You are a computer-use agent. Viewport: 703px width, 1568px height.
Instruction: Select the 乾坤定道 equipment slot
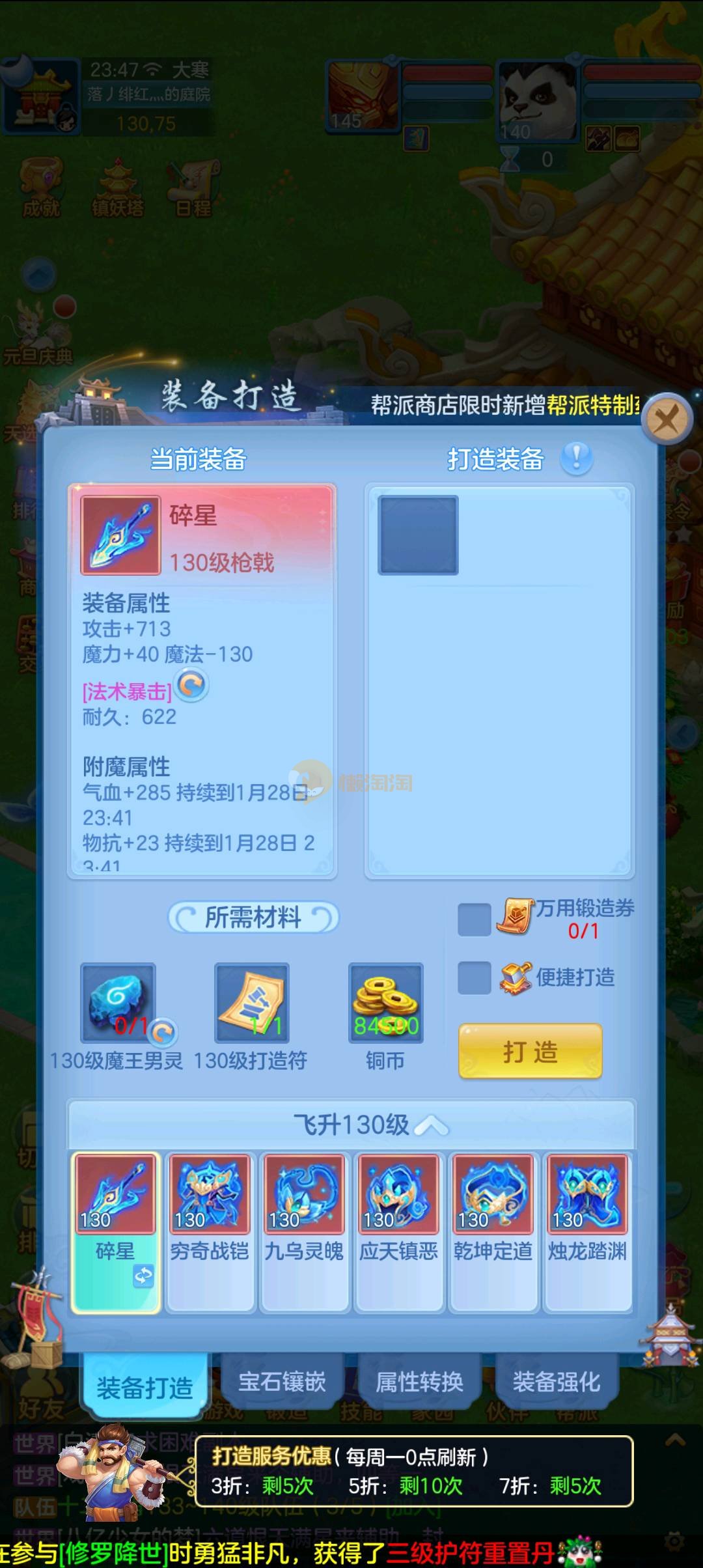[x=493, y=1231]
